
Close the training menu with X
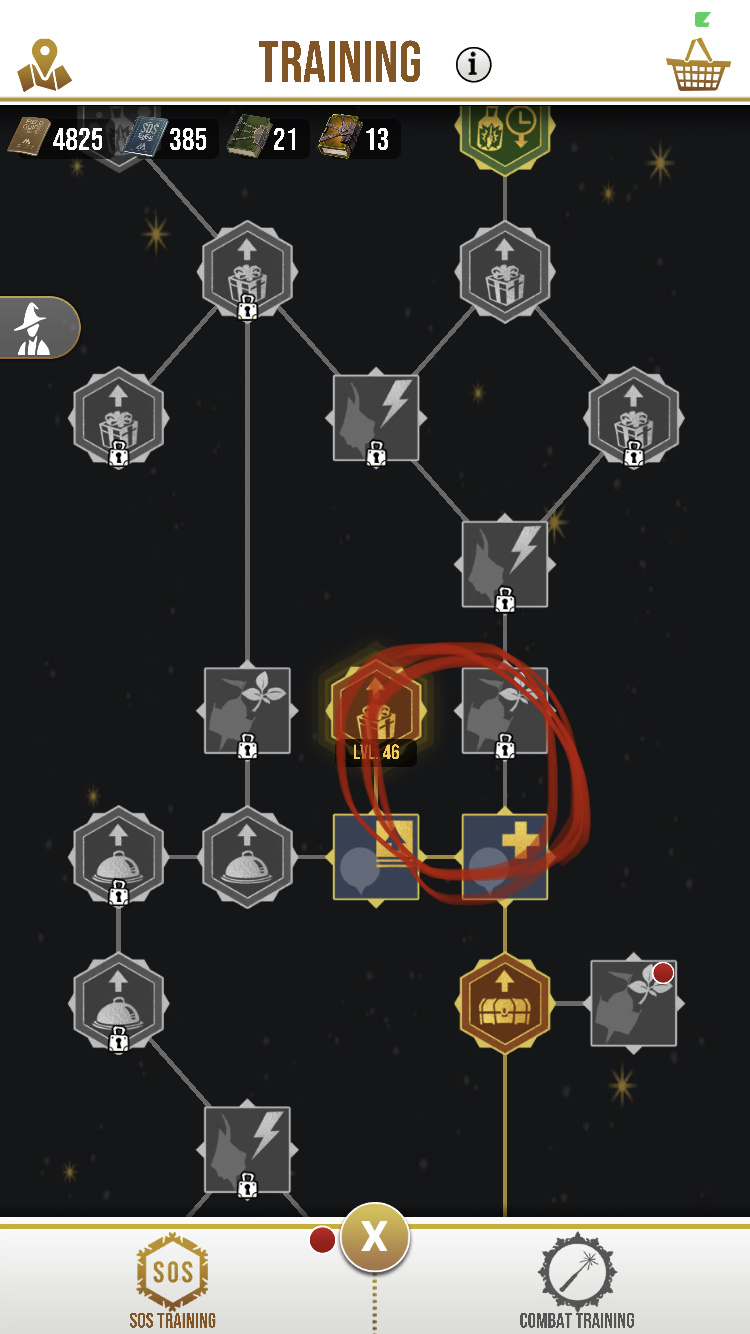click(x=374, y=1237)
